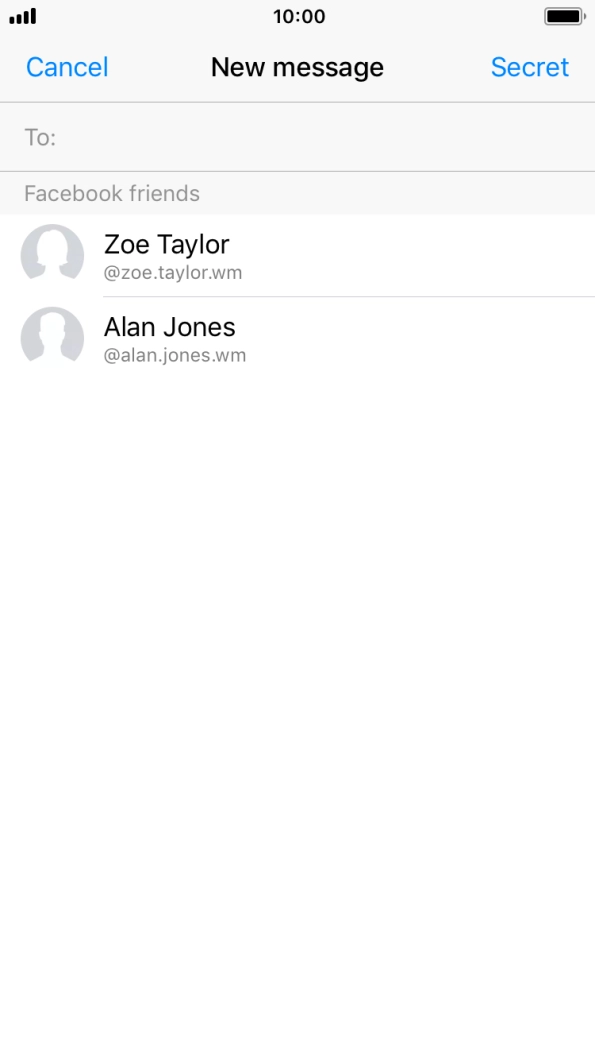Cancel the new message
The height and width of the screenshot is (1060, 595).
(67, 67)
